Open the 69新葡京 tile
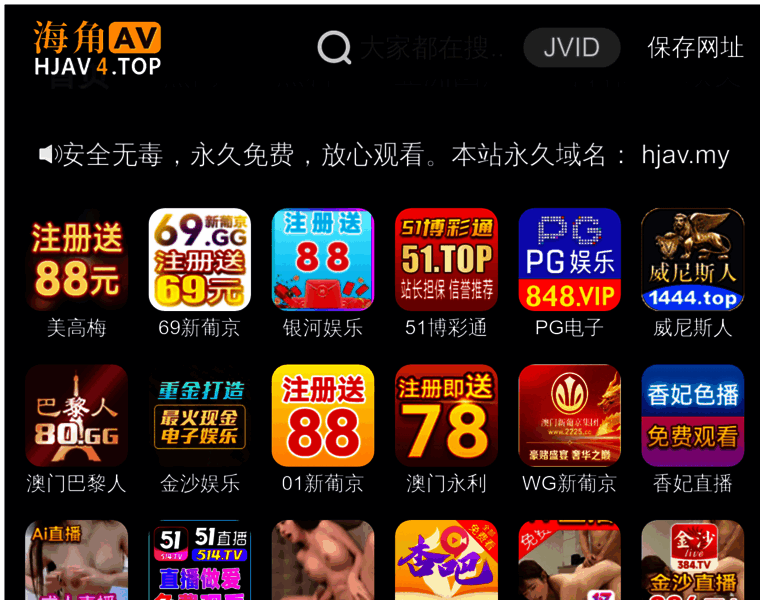760x600 pixels. 200,260
